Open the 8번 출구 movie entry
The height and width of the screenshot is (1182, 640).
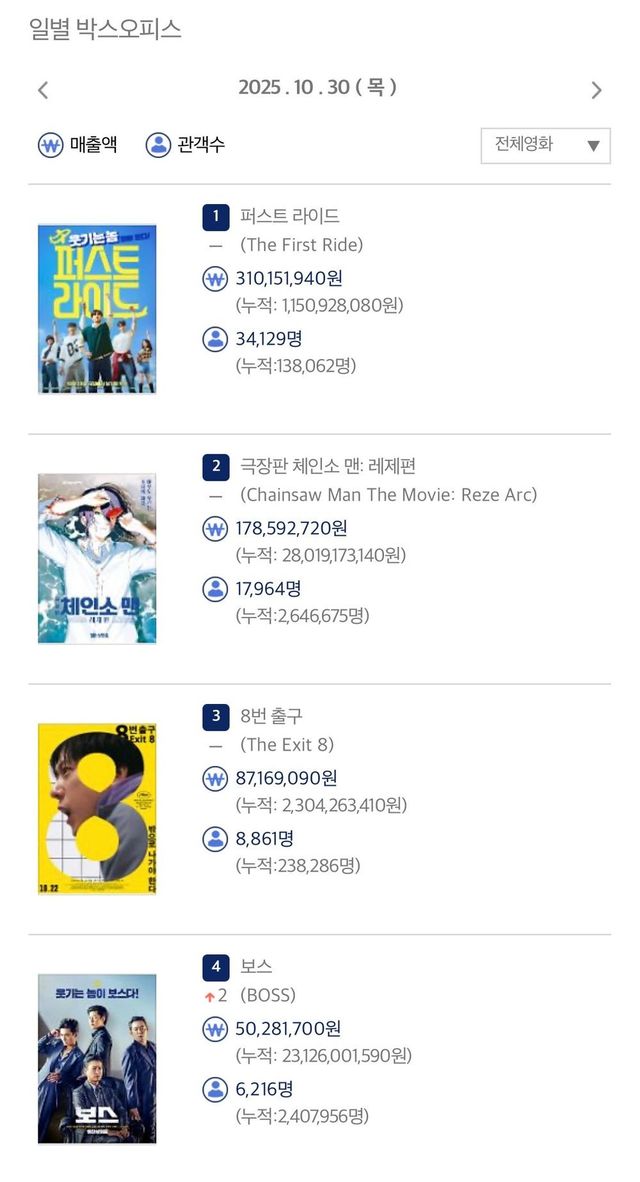pos(271,716)
